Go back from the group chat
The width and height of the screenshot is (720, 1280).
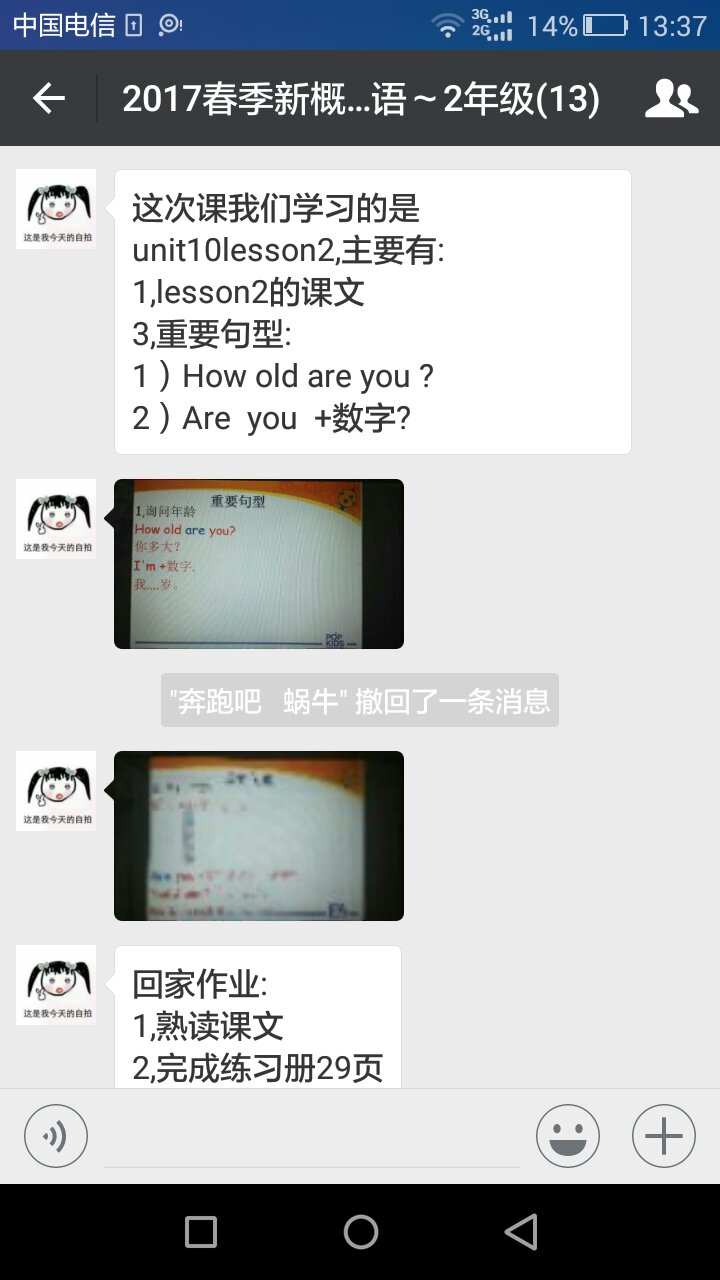pos(48,98)
